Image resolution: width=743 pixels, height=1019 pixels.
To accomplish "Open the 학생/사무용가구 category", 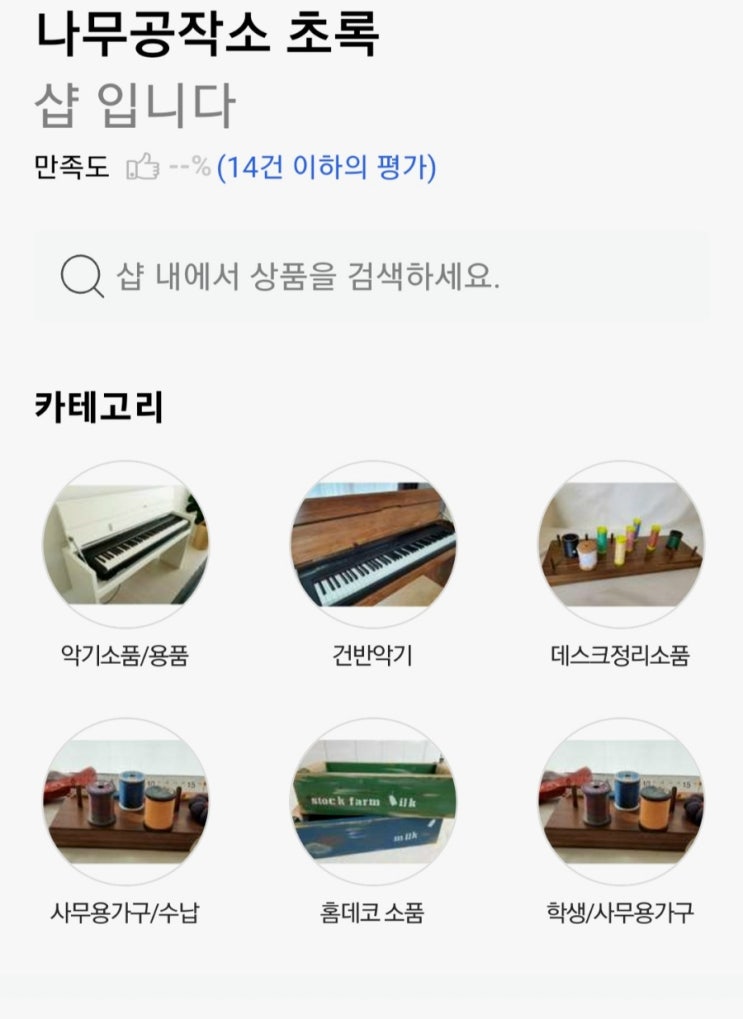I will coord(620,801).
